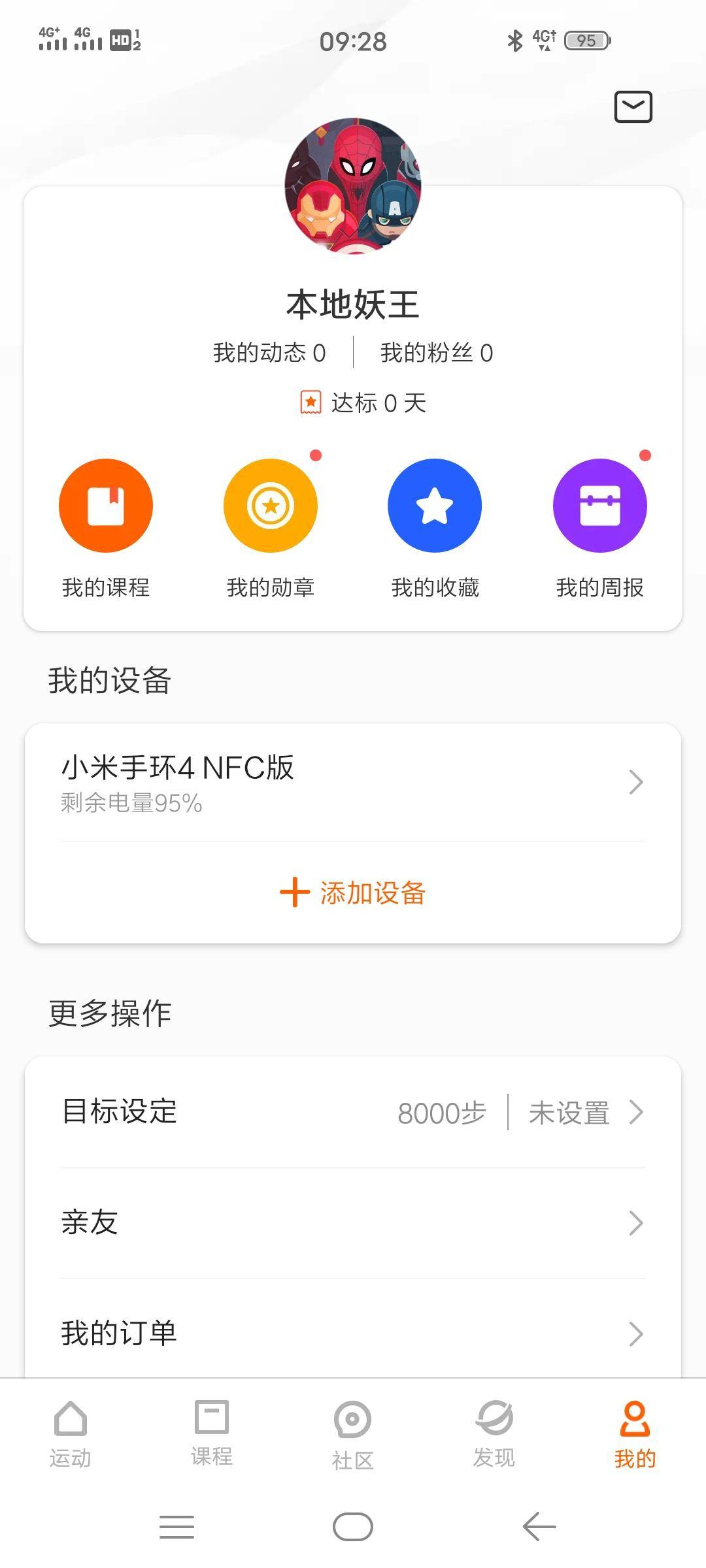Tap 添加设备 to add a device

click(x=353, y=892)
